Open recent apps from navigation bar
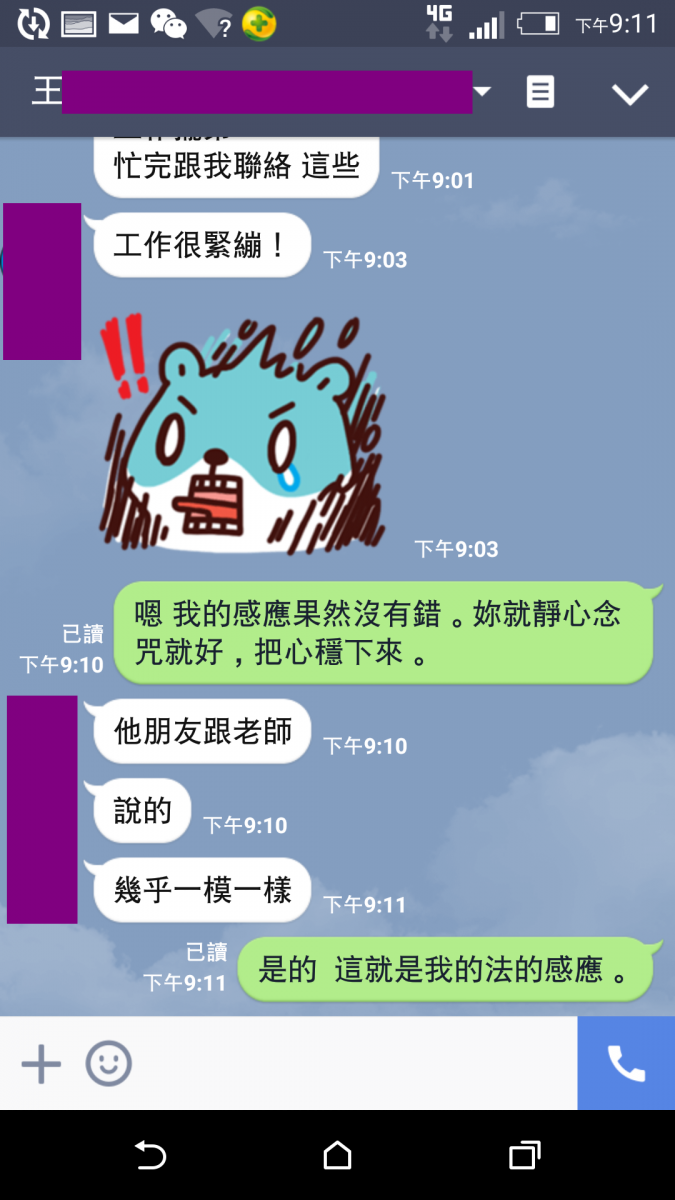The image size is (675, 1200). tap(524, 1156)
